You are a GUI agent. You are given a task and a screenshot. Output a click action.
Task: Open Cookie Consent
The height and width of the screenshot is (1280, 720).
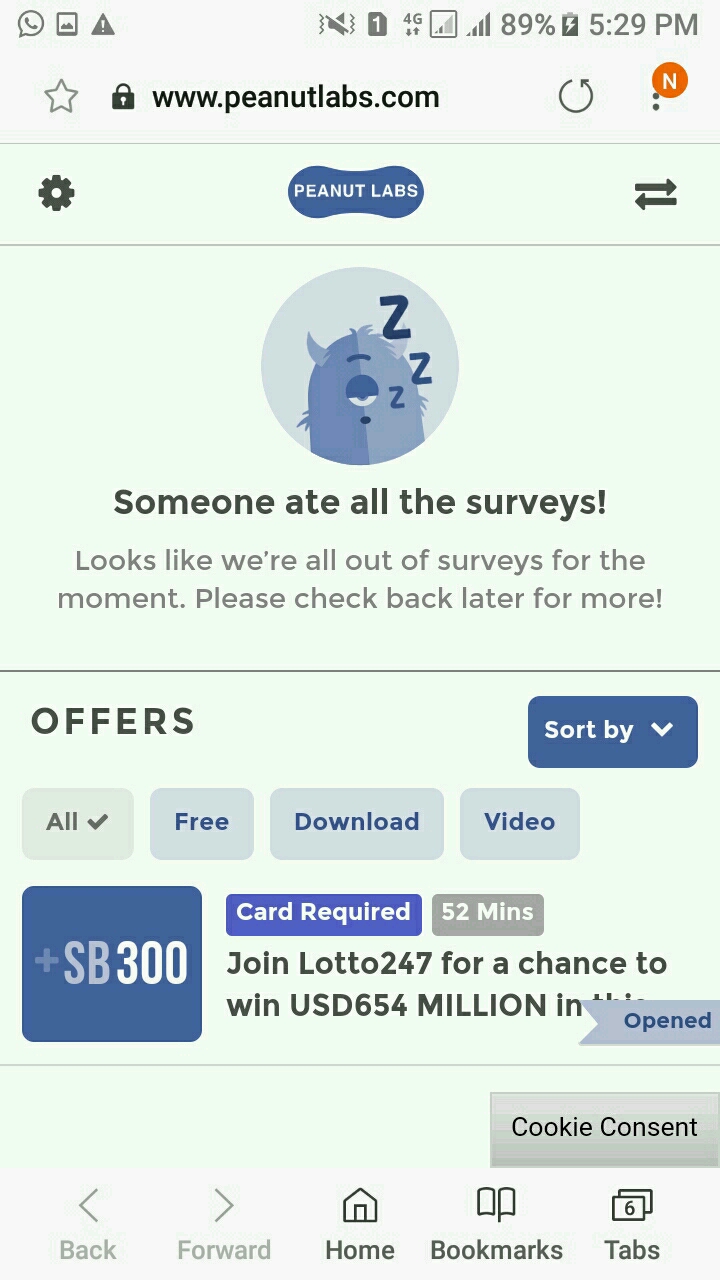604,1128
